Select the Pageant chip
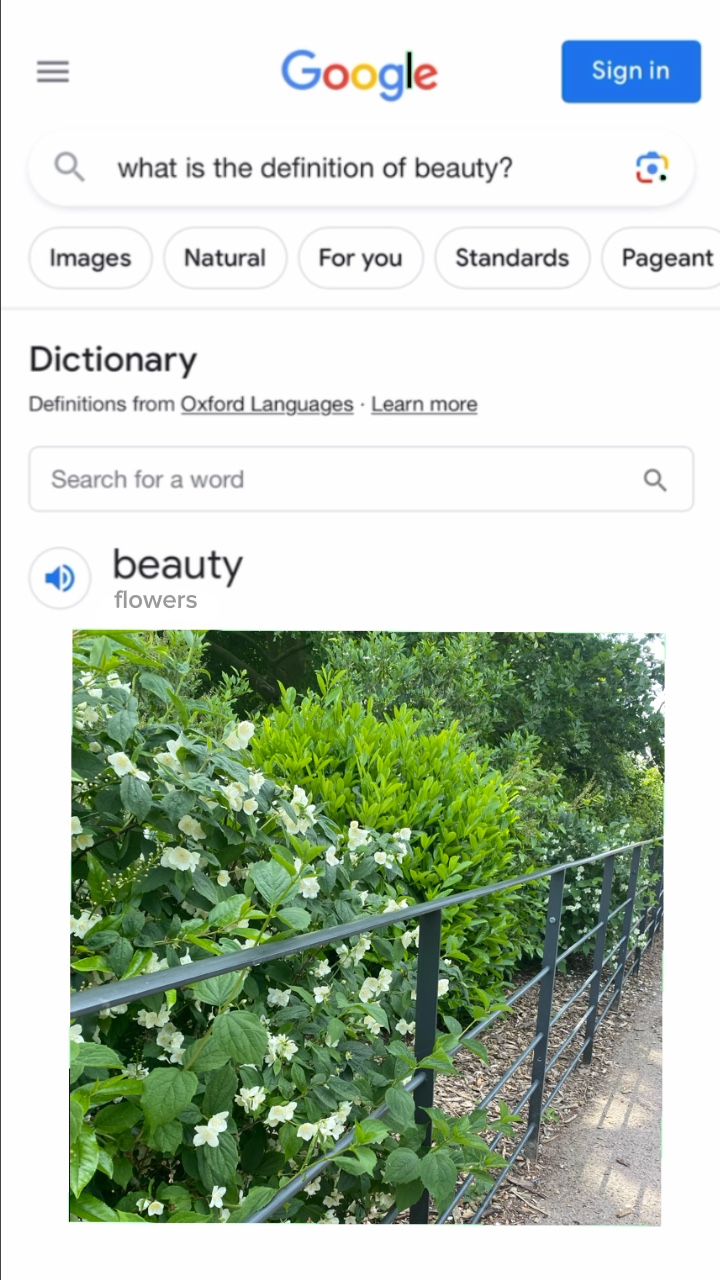 click(666, 258)
